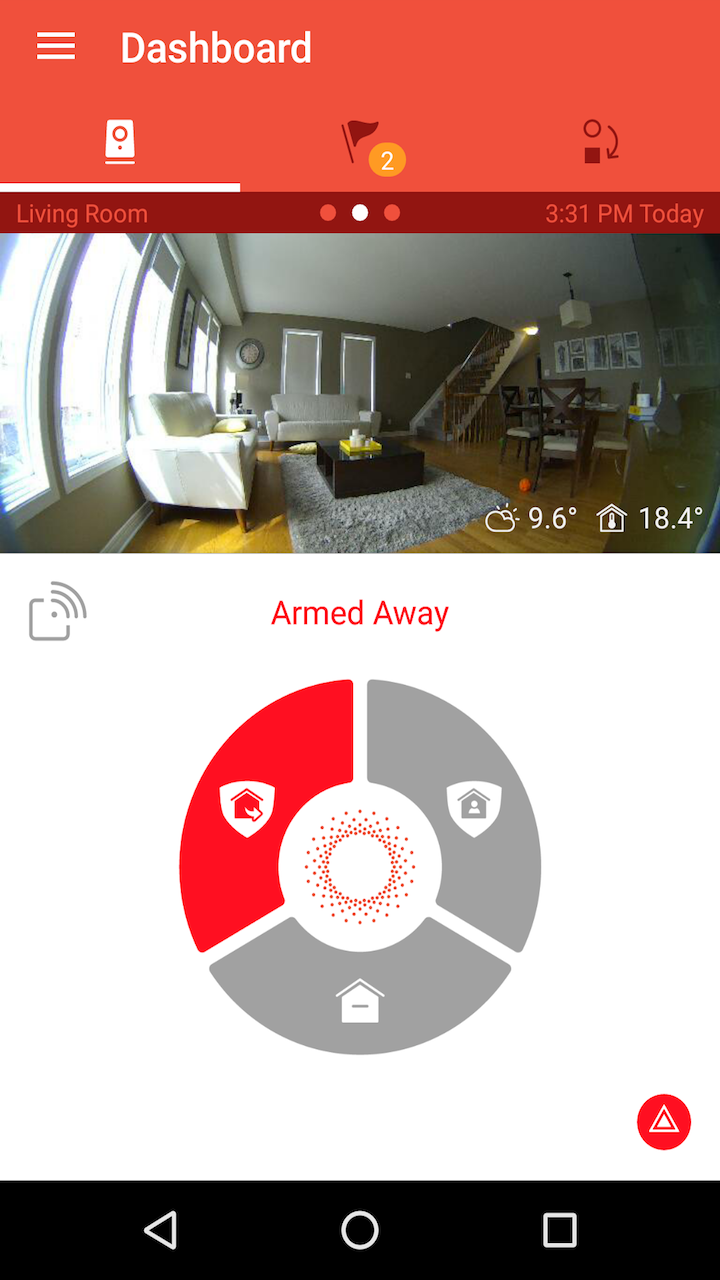Viewport: 720px width, 1280px height.
Task: Tap the Armed Away status text
Action: pyautogui.click(x=359, y=613)
